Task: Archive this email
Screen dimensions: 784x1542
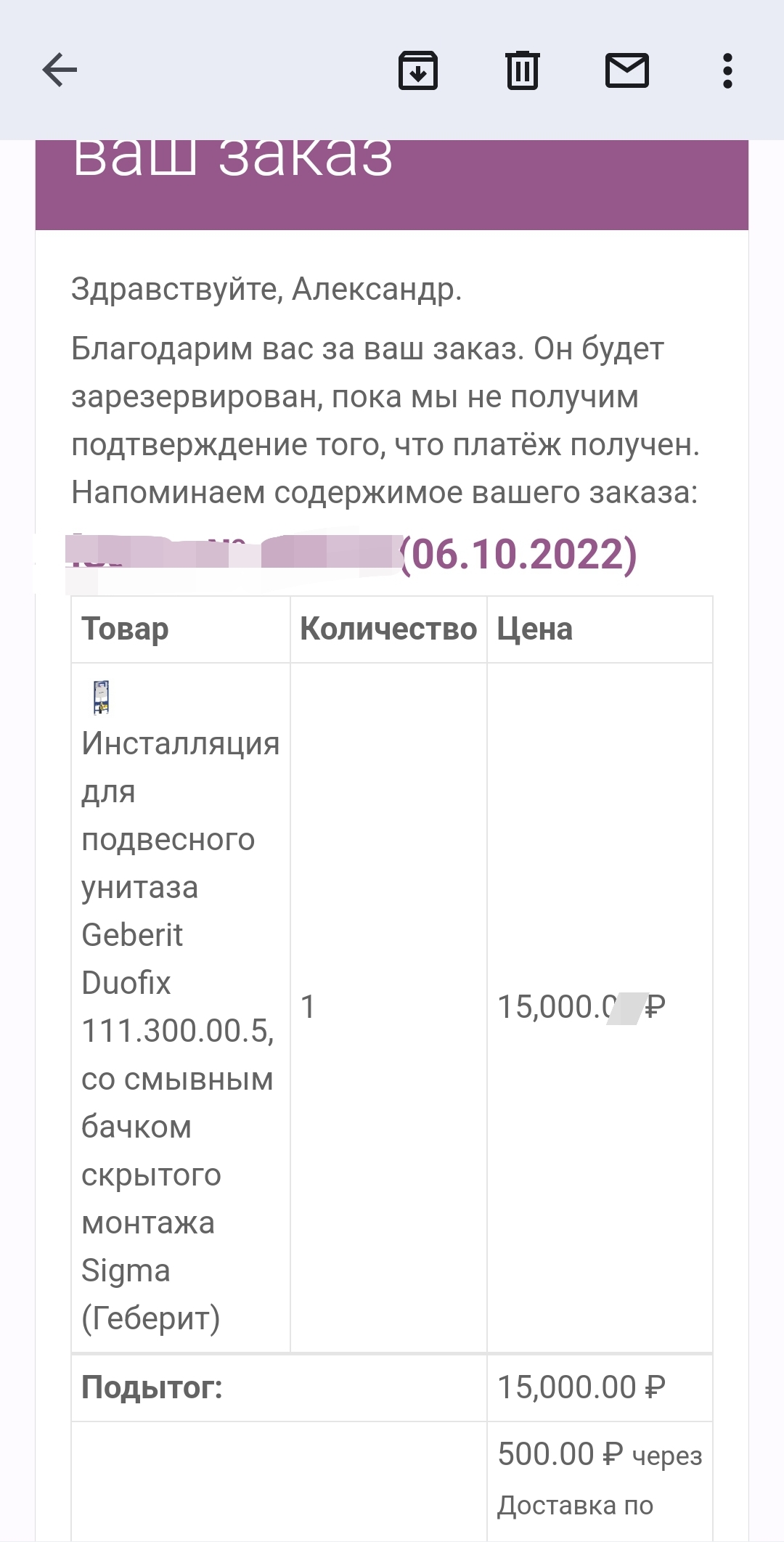Action: (418, 70)
